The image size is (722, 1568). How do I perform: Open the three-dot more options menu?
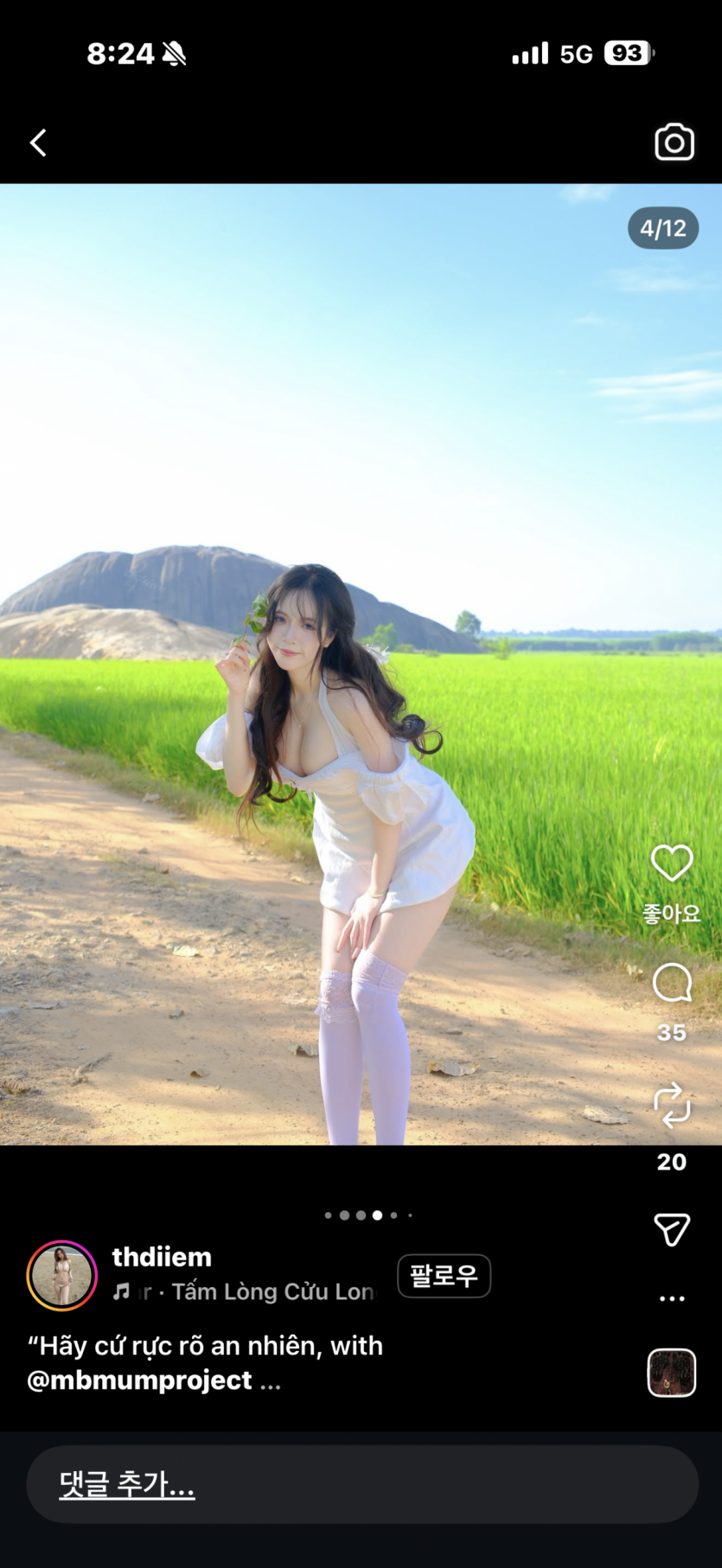(x=671, y=1298)
